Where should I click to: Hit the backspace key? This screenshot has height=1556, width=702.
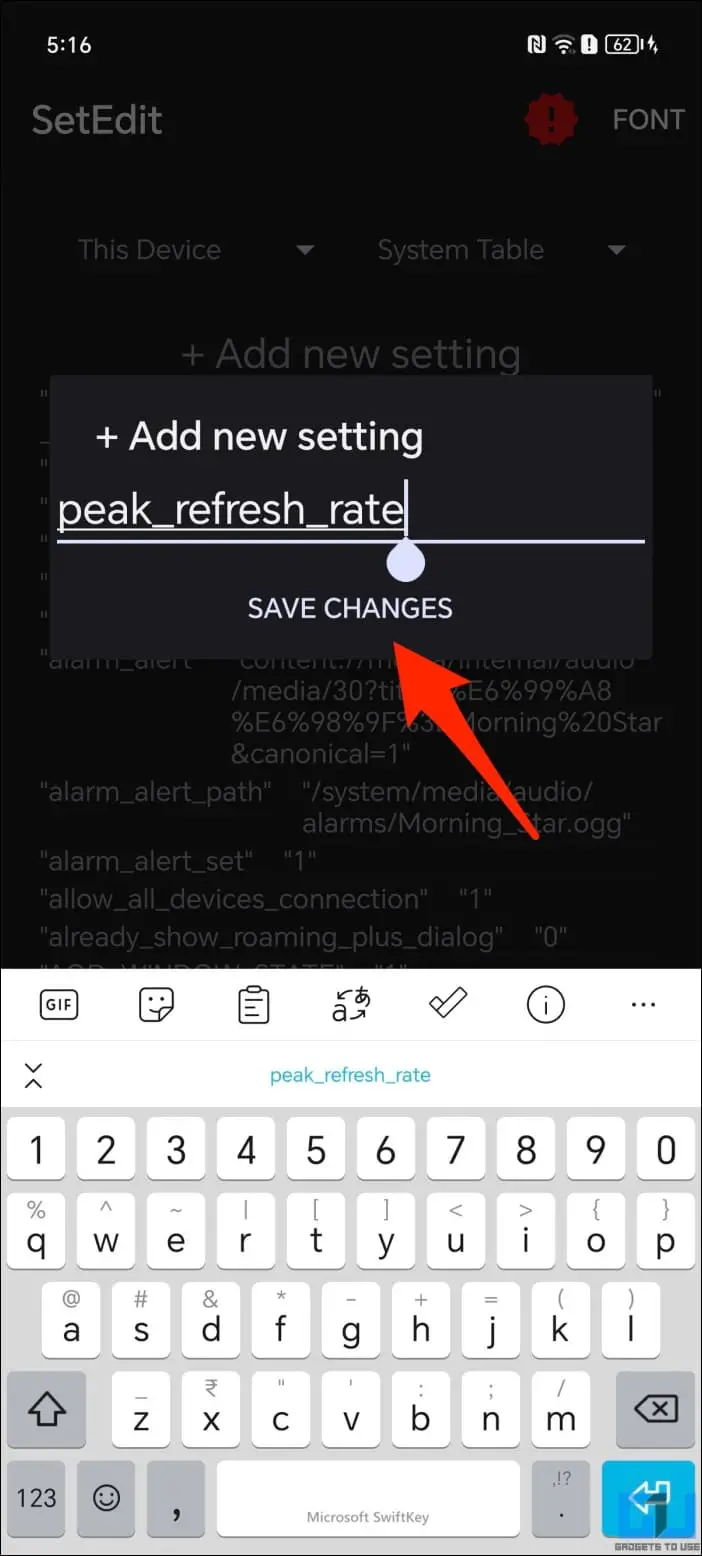(x=655, y=1410)
